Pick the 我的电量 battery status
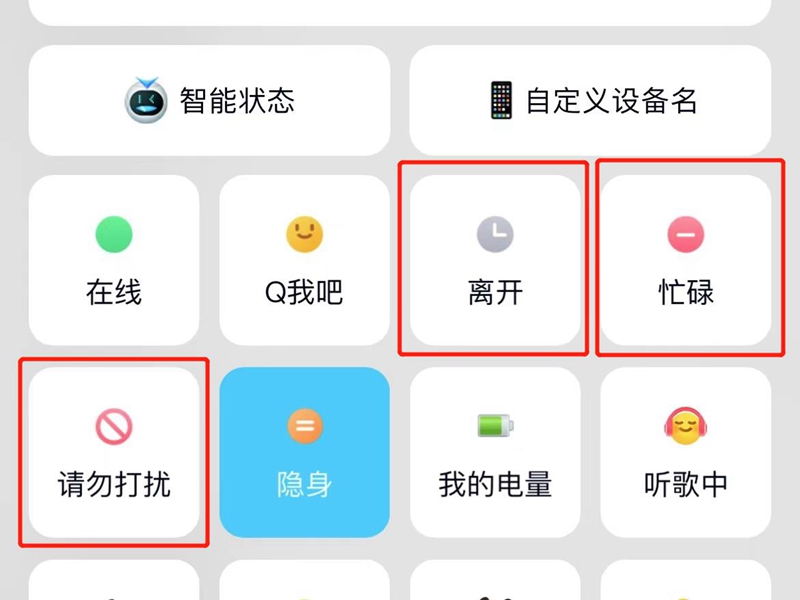This screenshot has width=800, height=600. [x=495, y=453]
